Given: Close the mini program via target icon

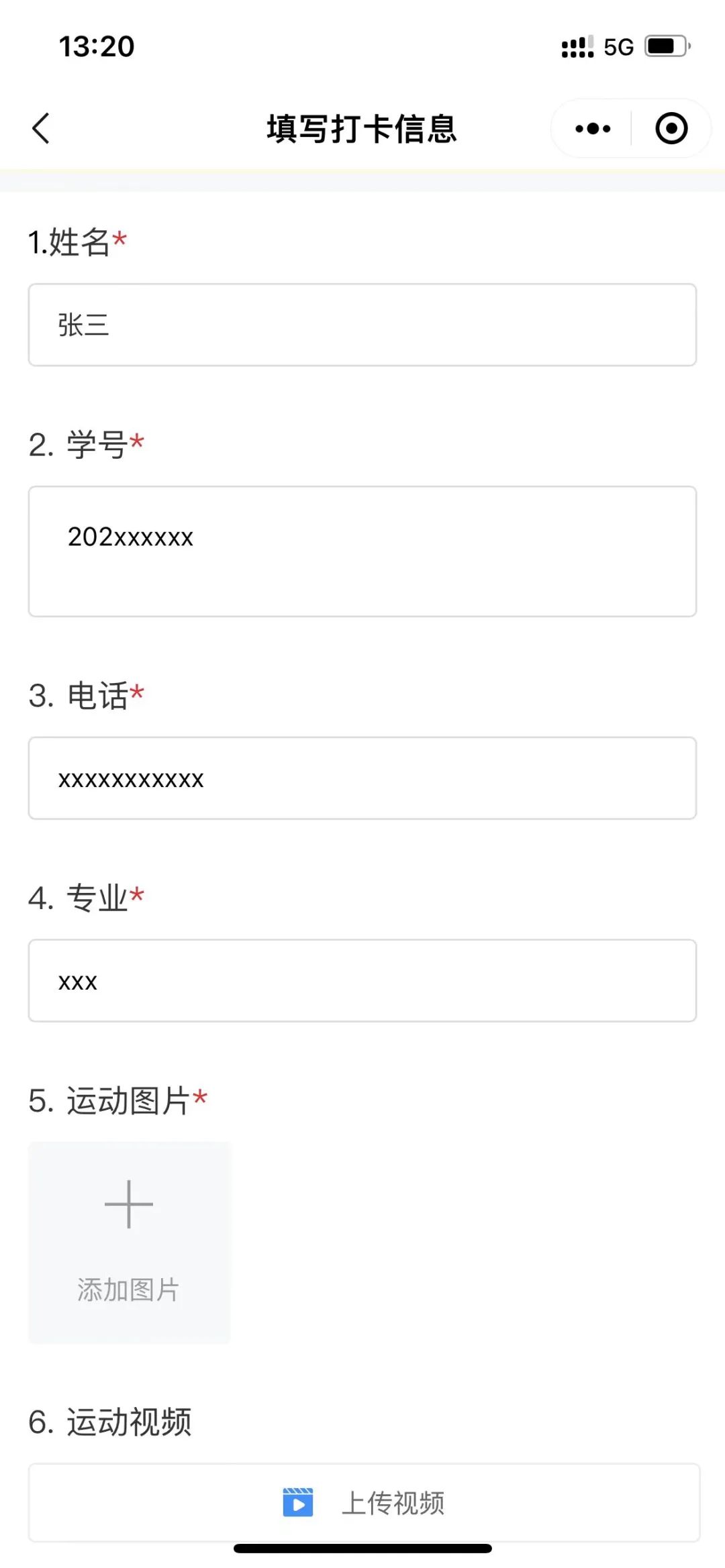Looking at the screenshot, I should [671, 128].
